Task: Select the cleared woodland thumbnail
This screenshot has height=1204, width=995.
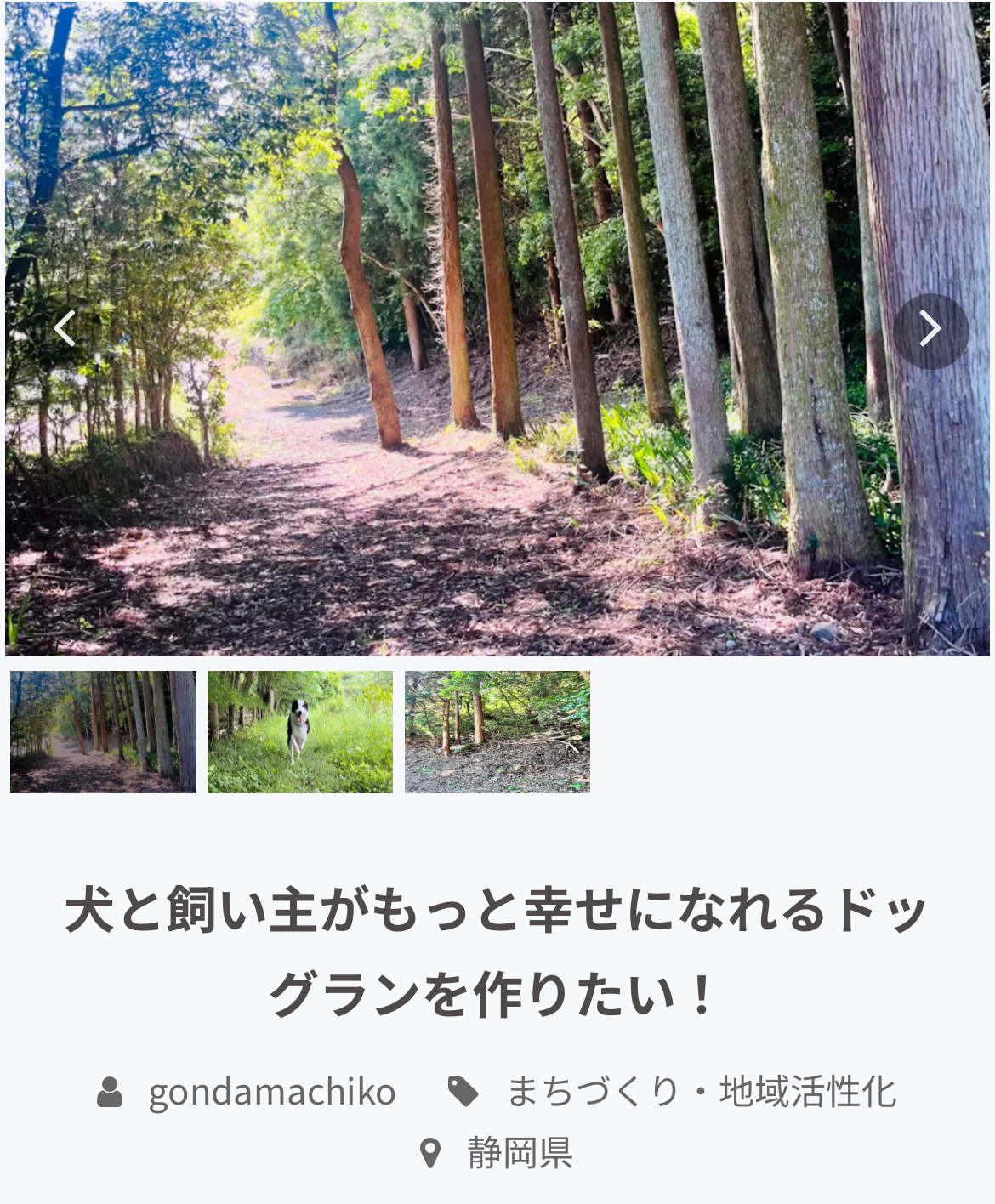Action: (497, 731)
